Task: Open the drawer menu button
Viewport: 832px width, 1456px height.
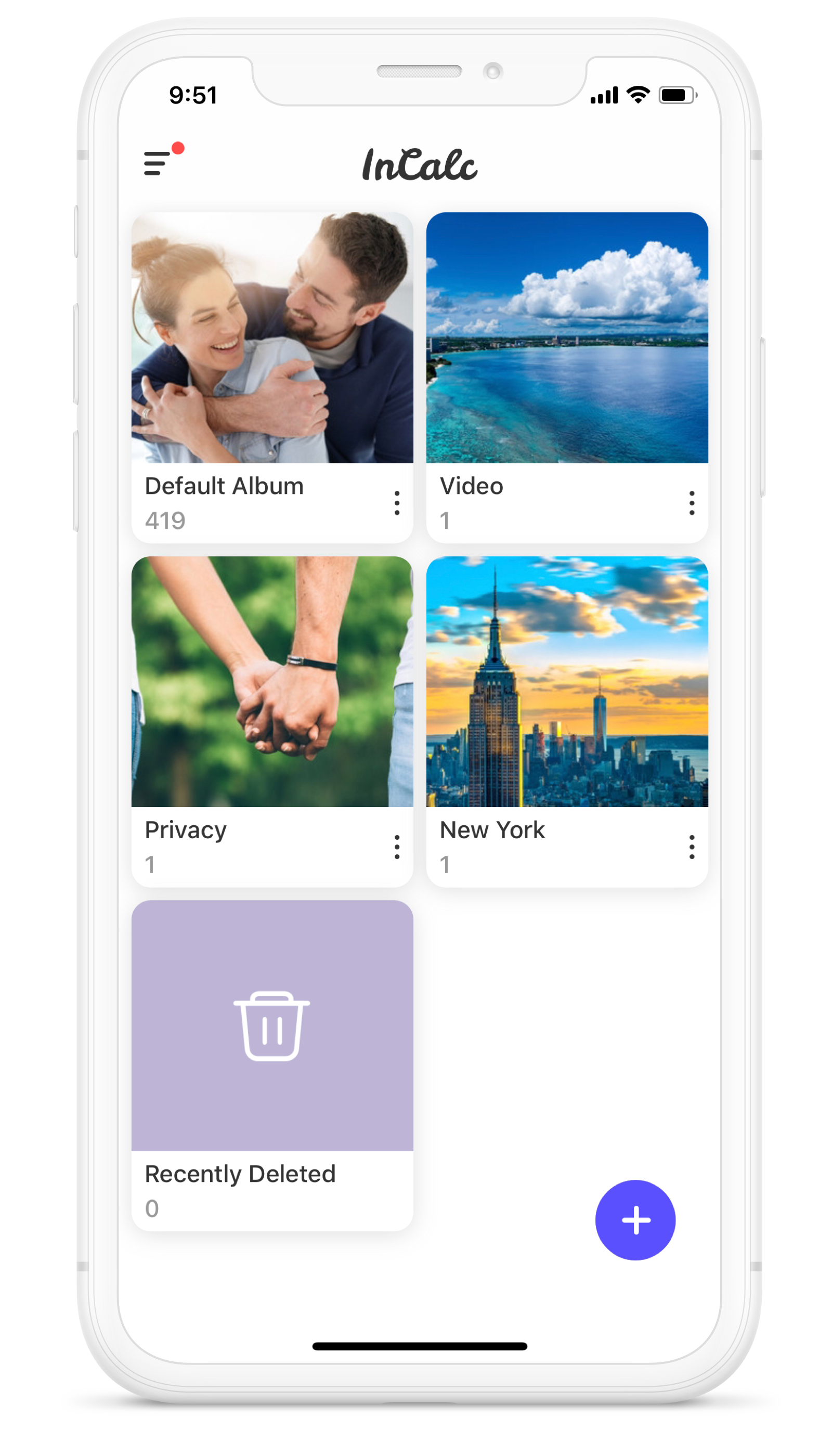Action: (157, 163)
